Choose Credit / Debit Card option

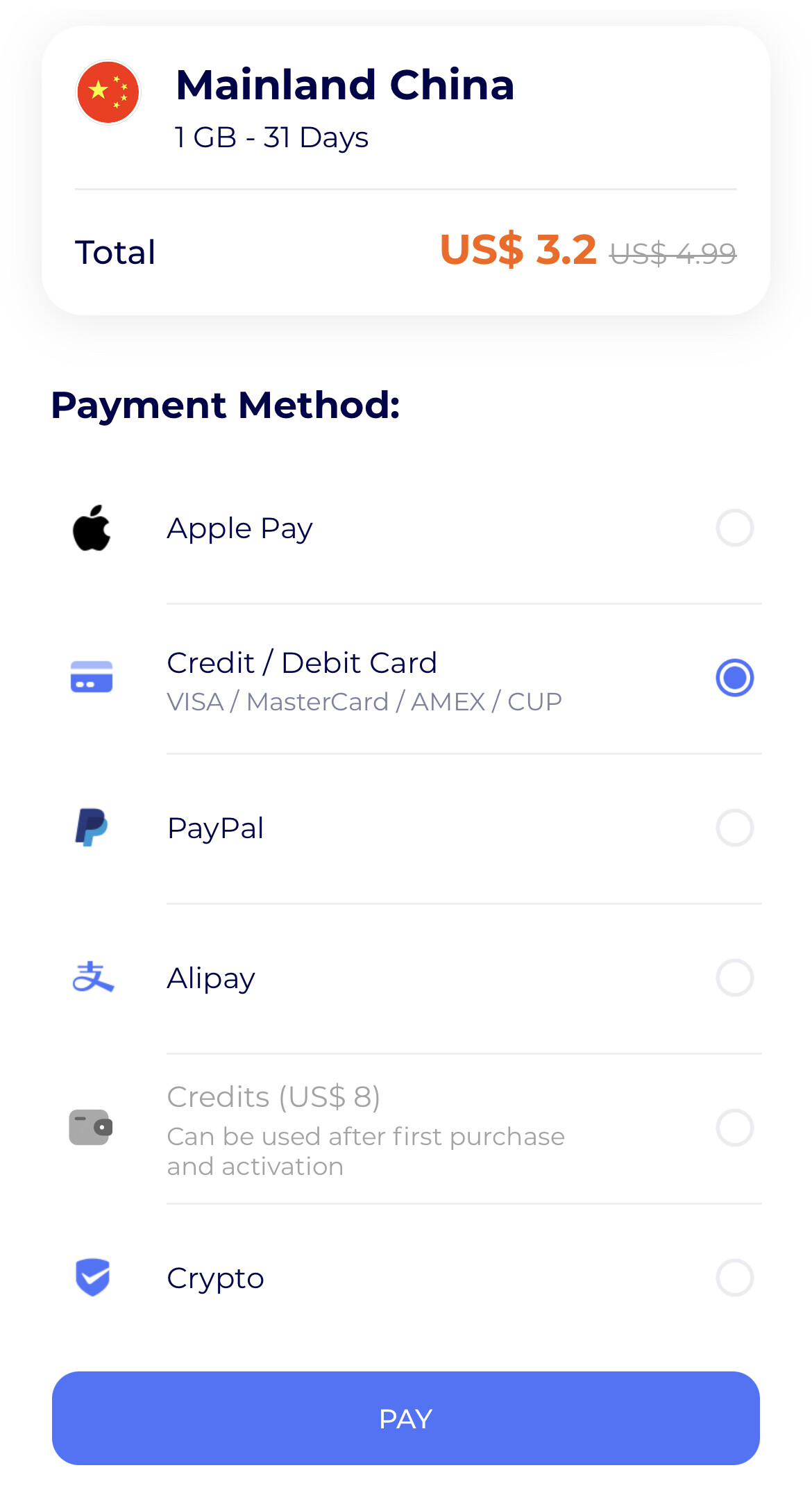tap(734, 678)
